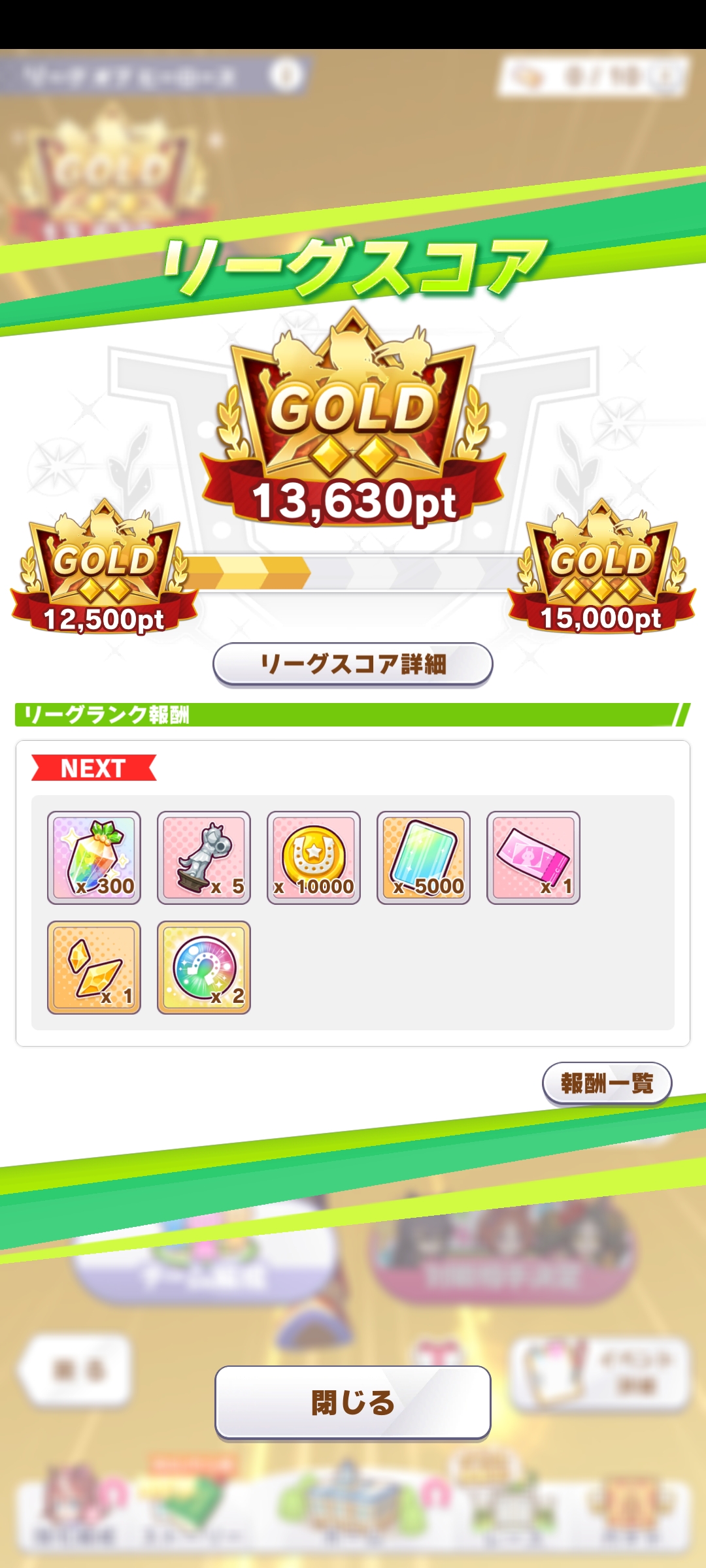The image size is (706, 1568).
Task: Inspect the gold coin x10000 reward
Action: click(x=314, y=858)
